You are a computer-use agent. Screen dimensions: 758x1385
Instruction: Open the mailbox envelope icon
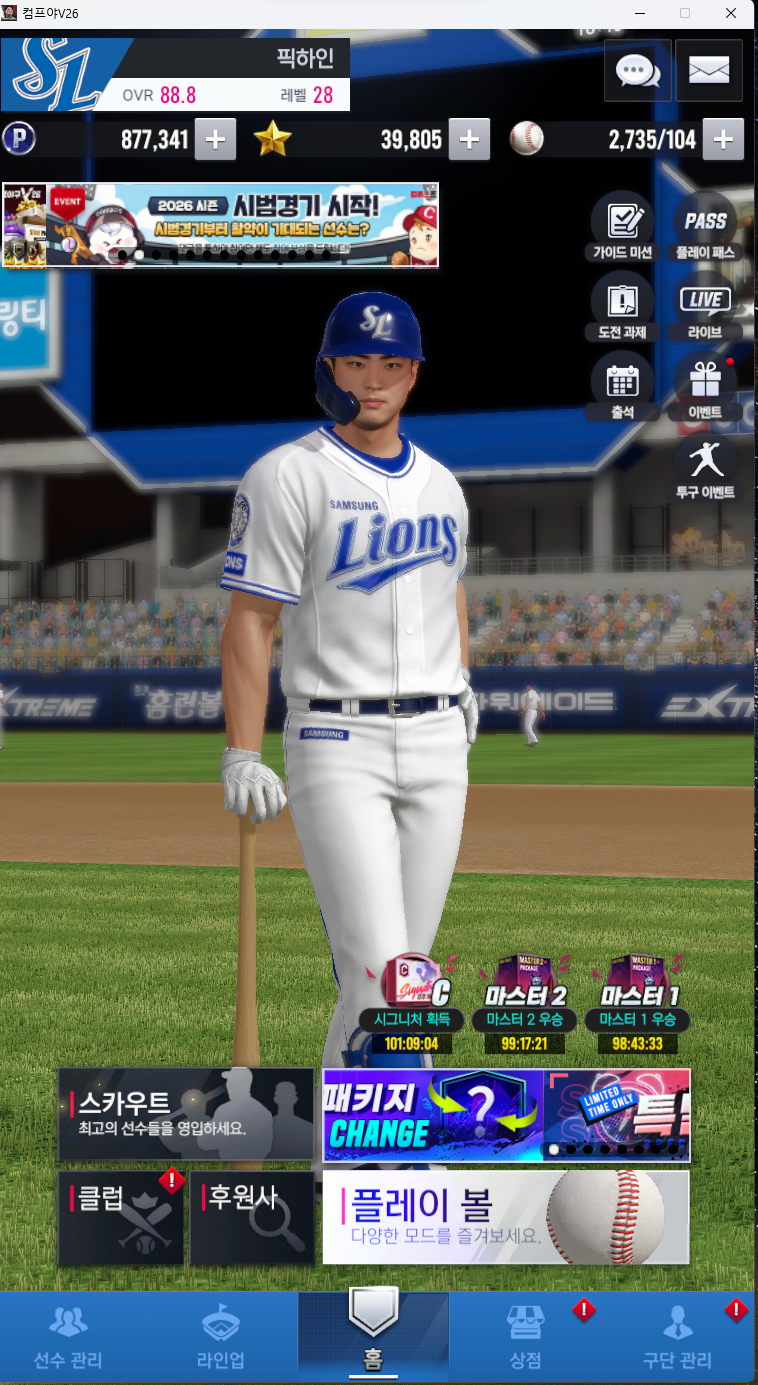pyautogui.click(x=709, y=70)
